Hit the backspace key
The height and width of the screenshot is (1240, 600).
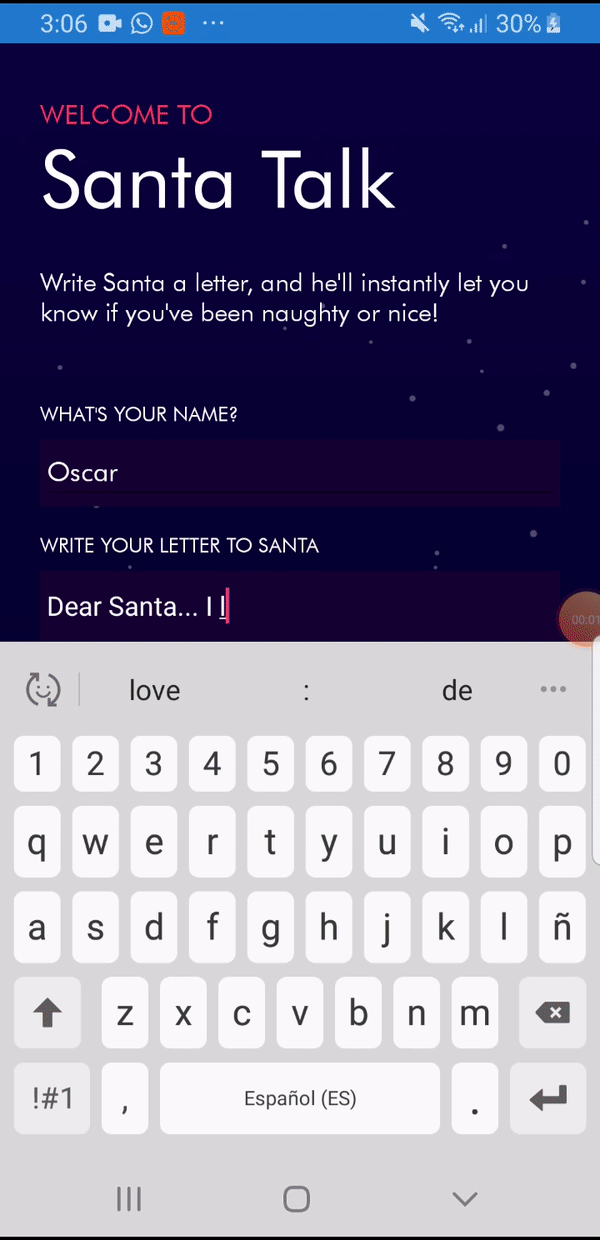coord(552,1014)
